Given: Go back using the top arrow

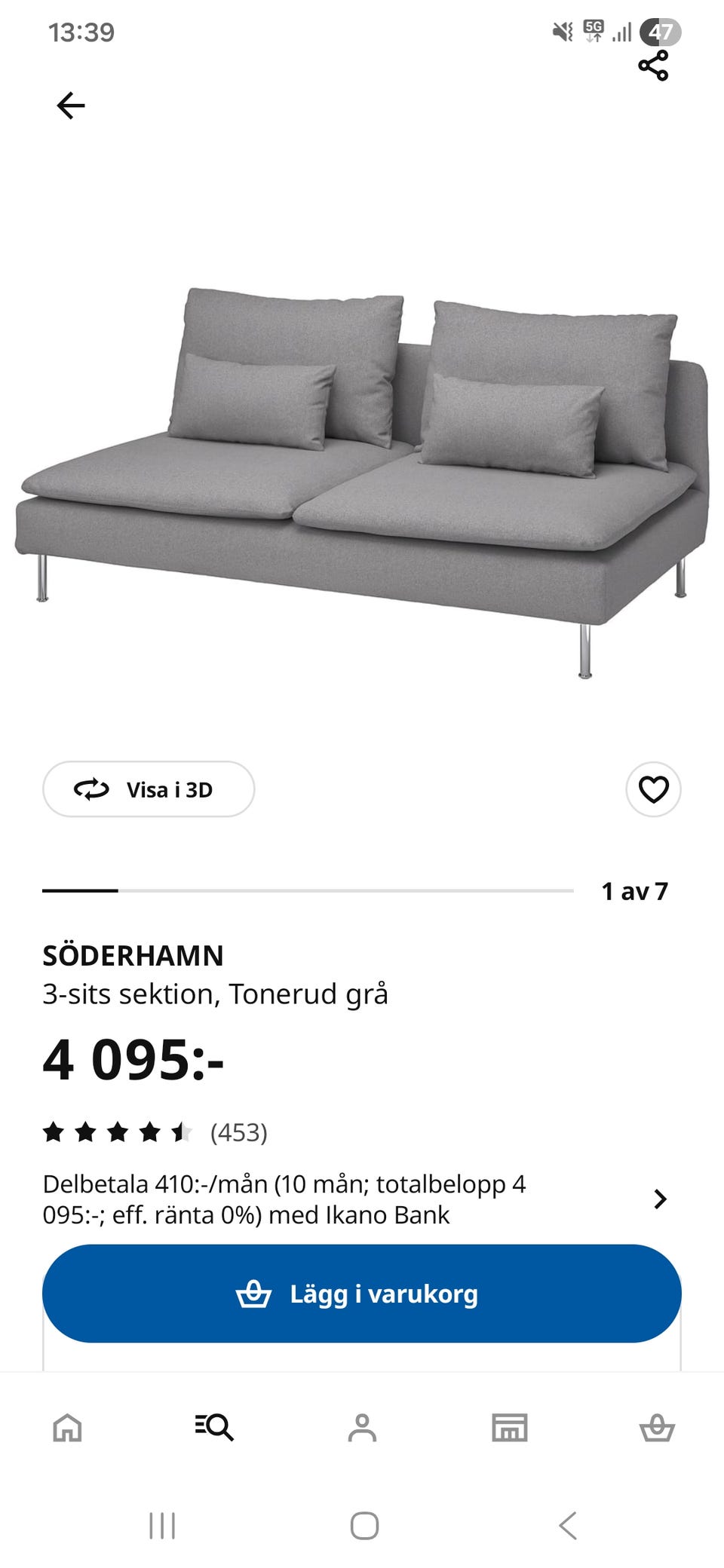Looking at the screenshot, I should click(x=71, y=106).
